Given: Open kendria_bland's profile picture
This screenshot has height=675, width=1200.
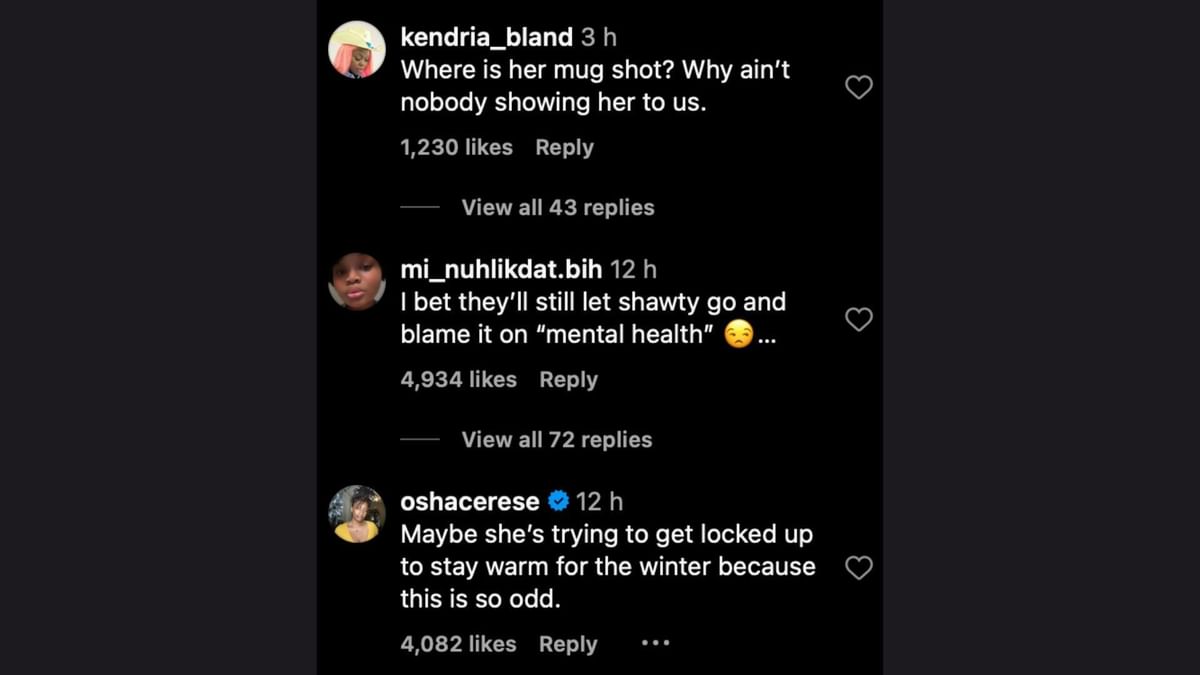Looking at the screenshot, I should [357, 49].
